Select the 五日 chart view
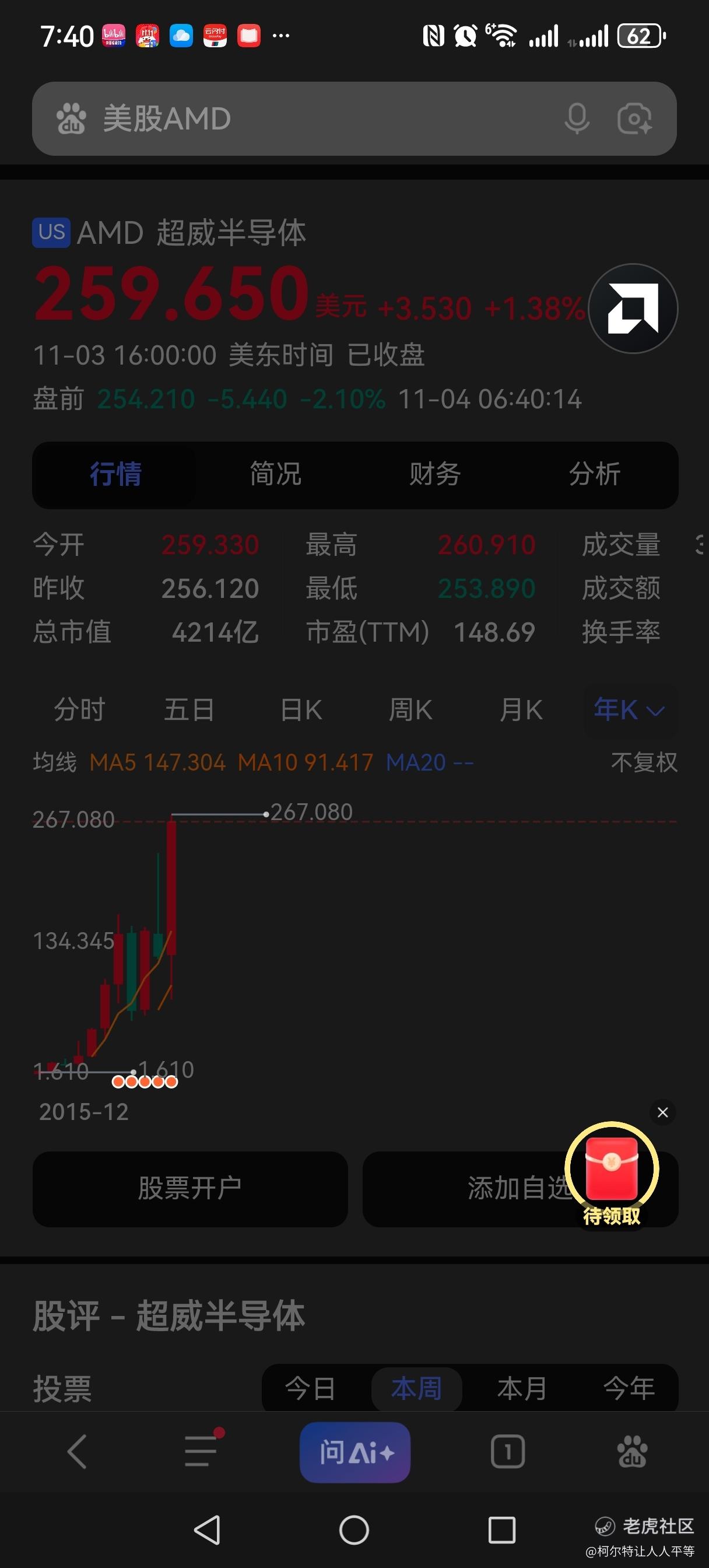709x1568 pixels. coord(189,710)
